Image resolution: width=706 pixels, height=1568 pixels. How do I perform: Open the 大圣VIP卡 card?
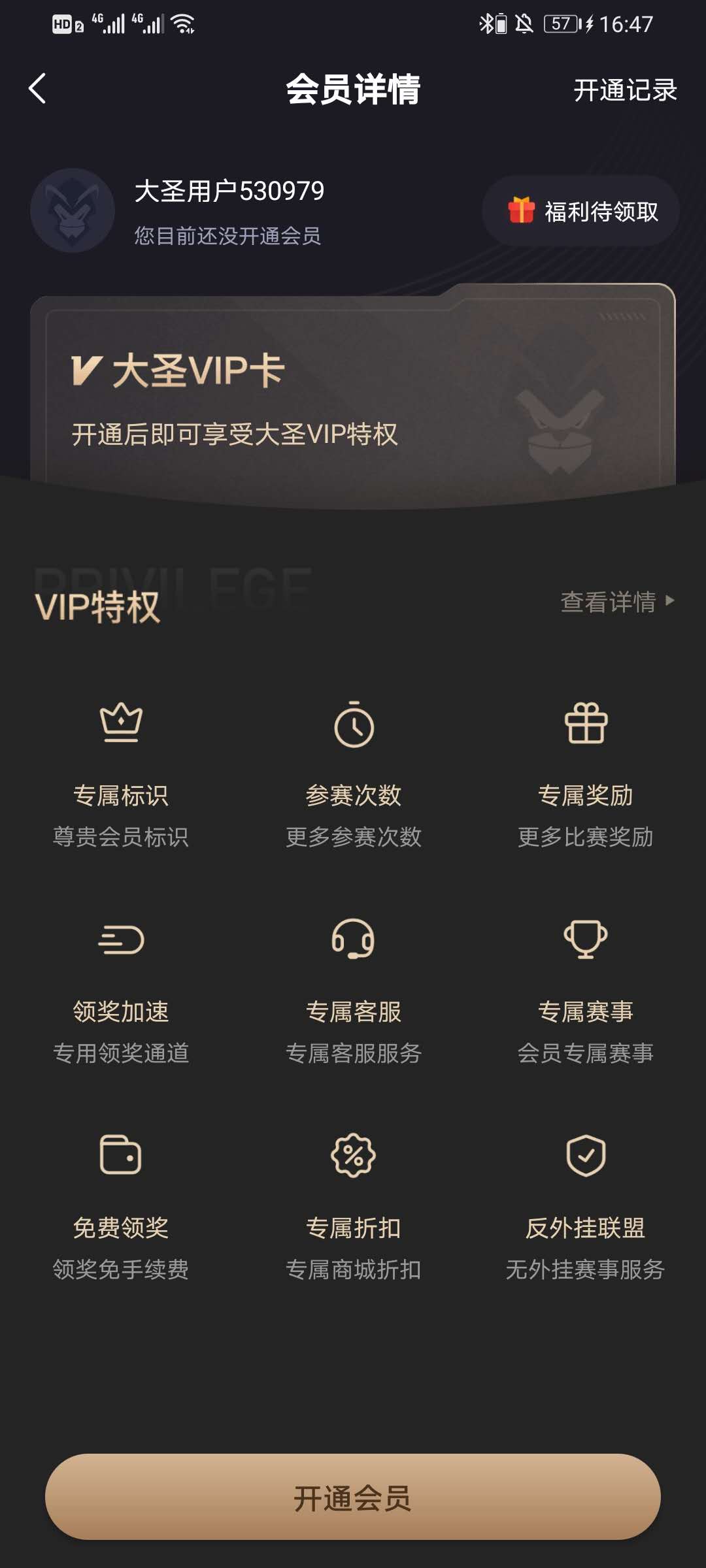coord(353,392)
